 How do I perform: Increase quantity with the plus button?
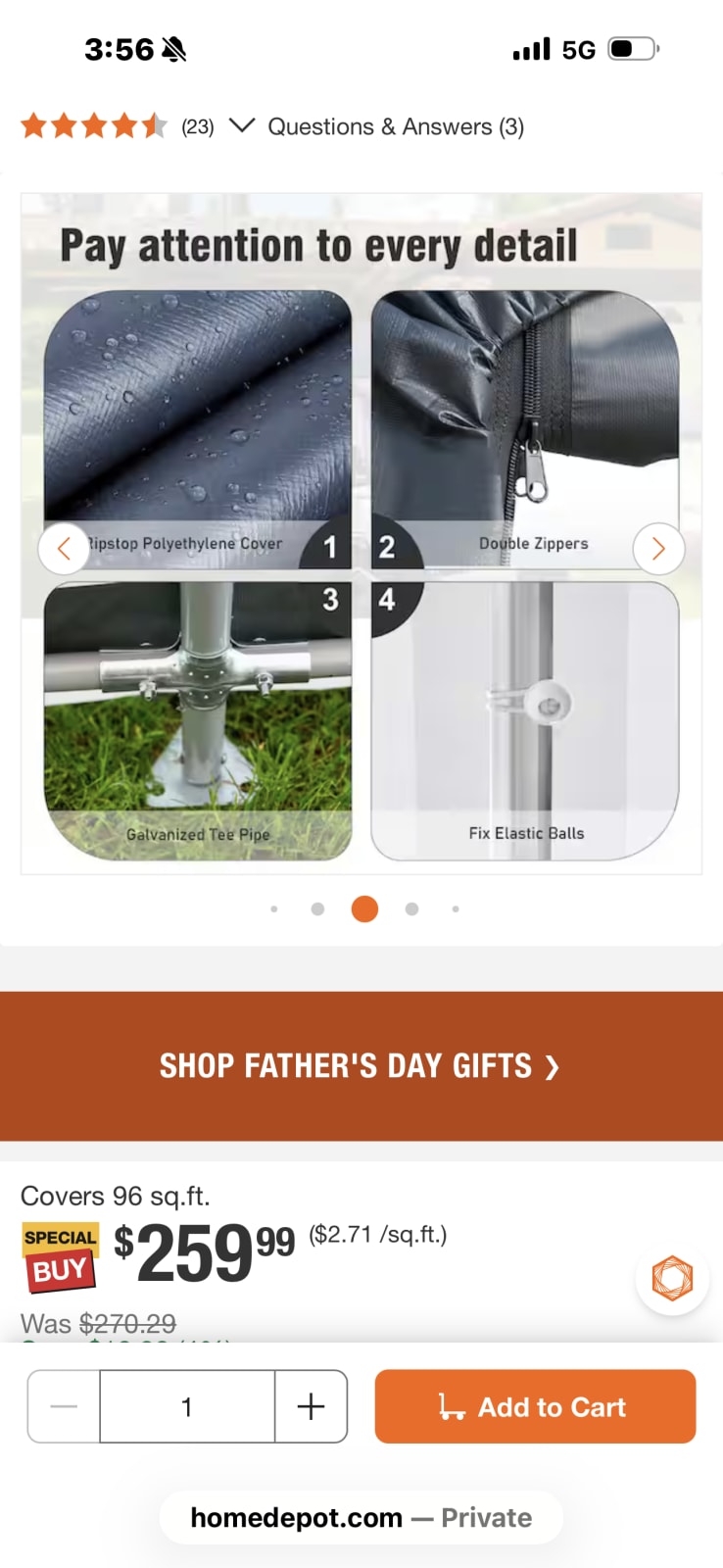(312, 1406)
